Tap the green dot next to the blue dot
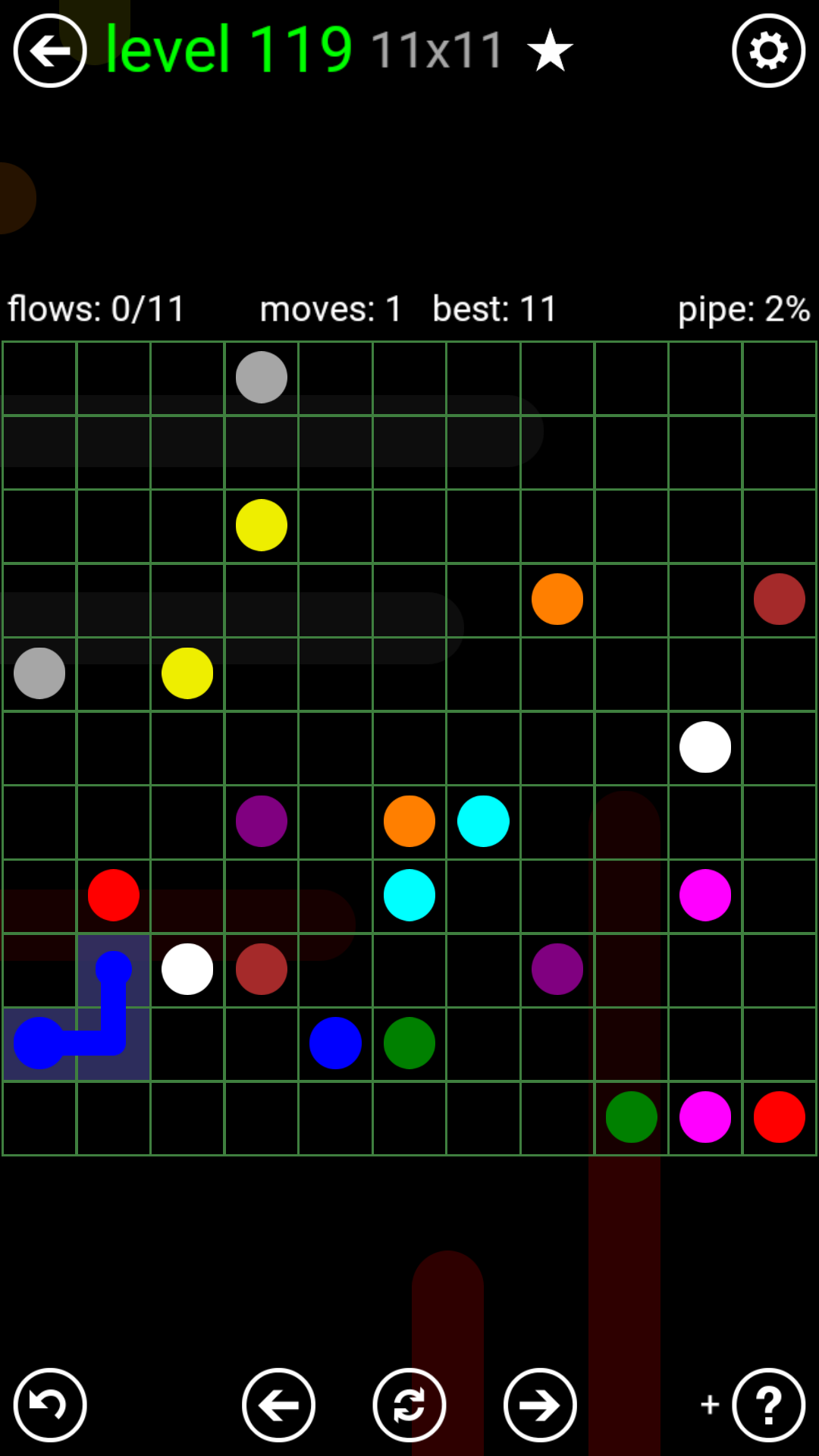The width and height of the screenshot is (819, 1456). [x=409, y=1043]
